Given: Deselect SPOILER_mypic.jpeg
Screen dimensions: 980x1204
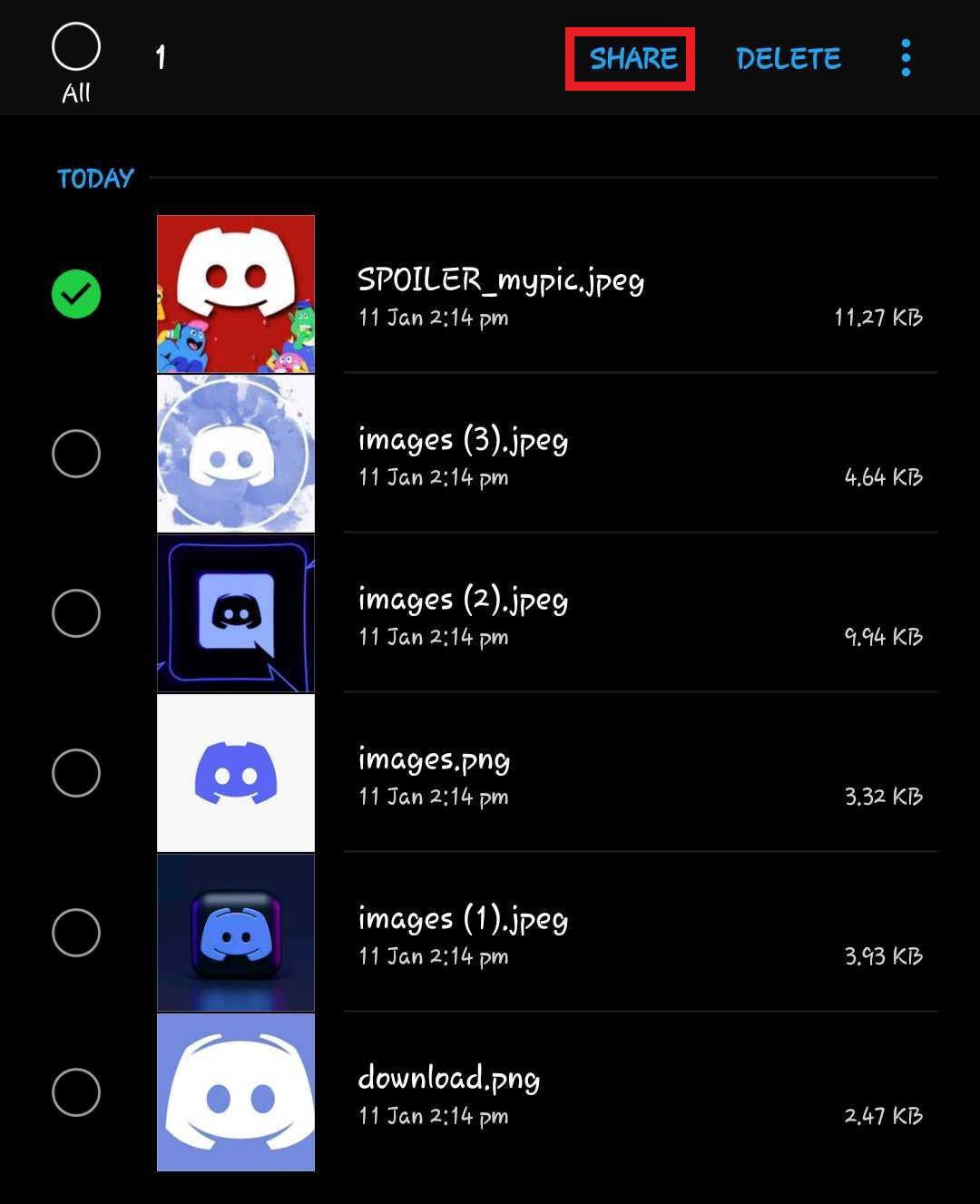Looking at the screenshot, I should point(75,292).
